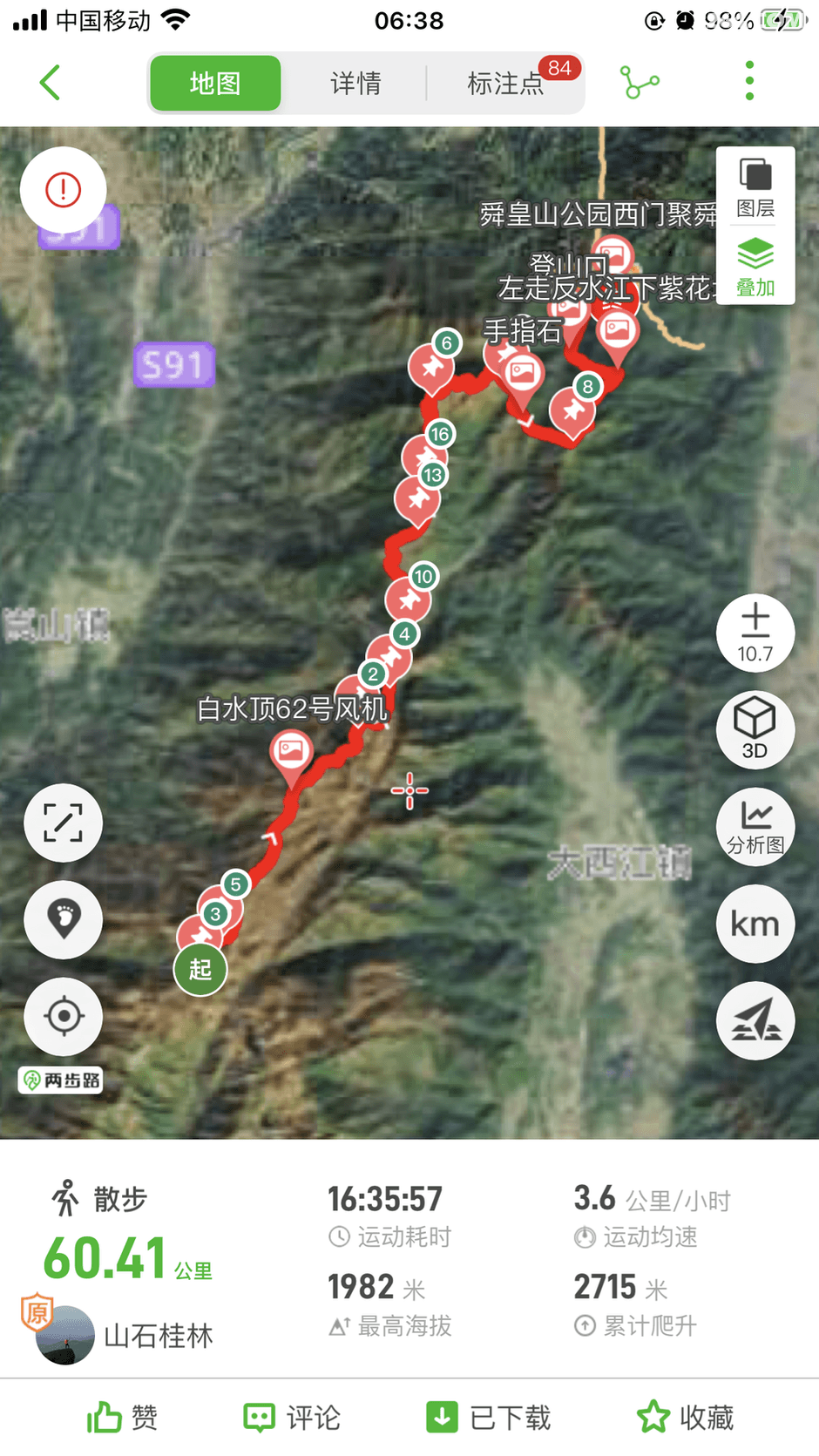The image size is (819, 1456).
Task: Open the 图层 map layers option
Action: pos(755,187)
